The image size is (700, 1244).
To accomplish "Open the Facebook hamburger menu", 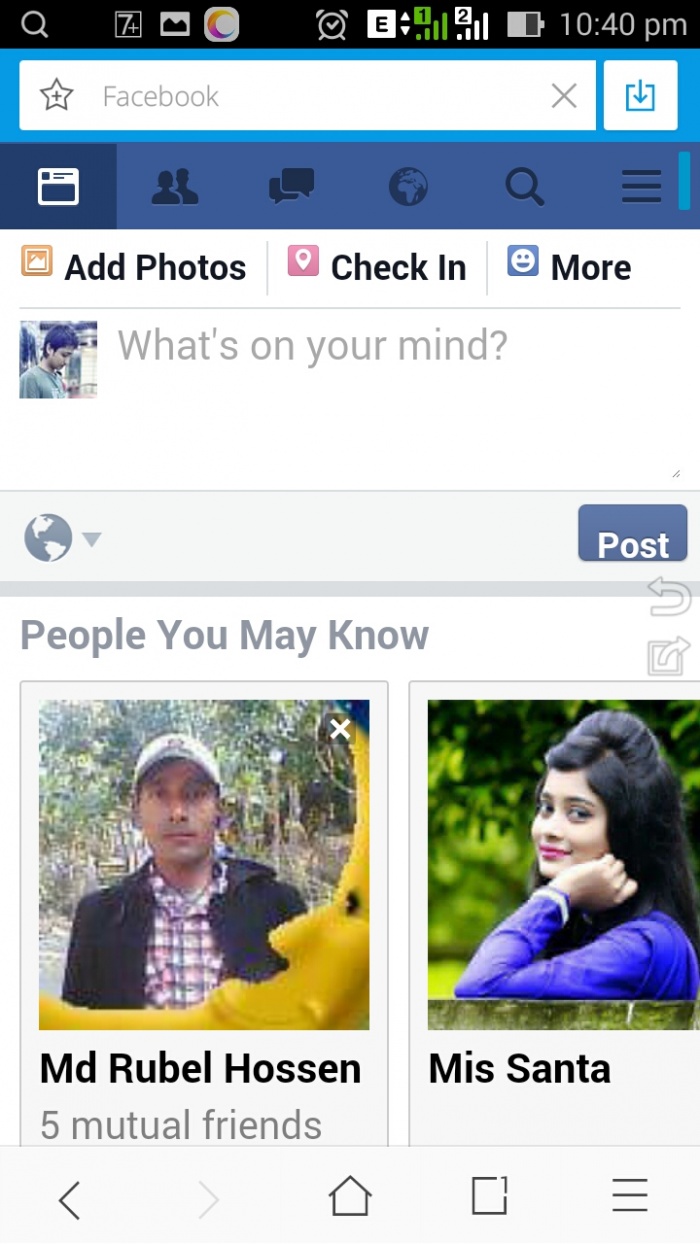I will pyautogui.click(x=641, y=187).
